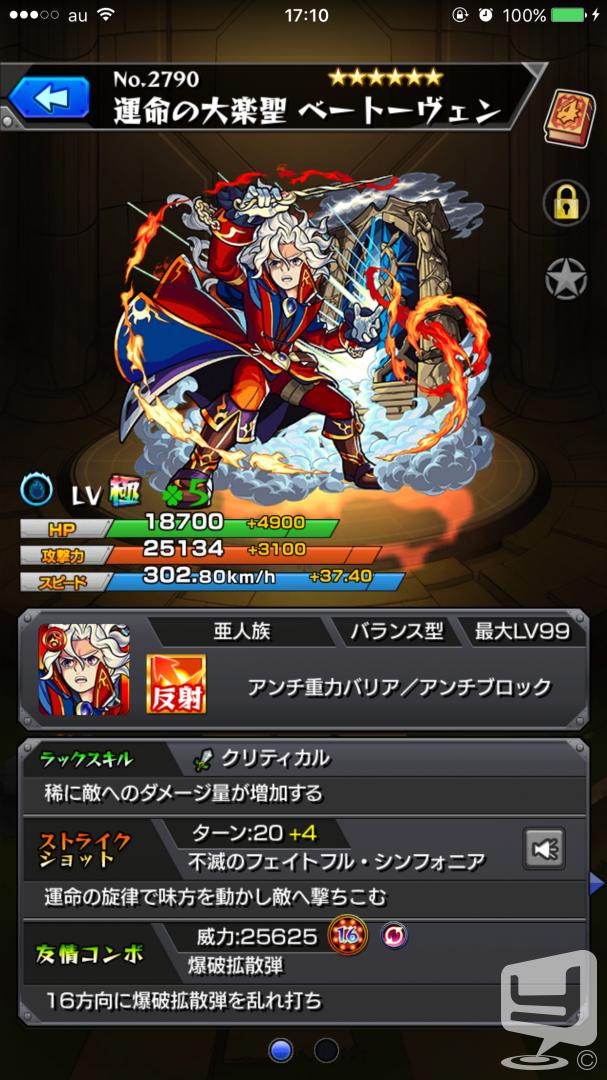Switch to the second page indicator dot
Viewport: 607px width, 1080px height.
327,1050
